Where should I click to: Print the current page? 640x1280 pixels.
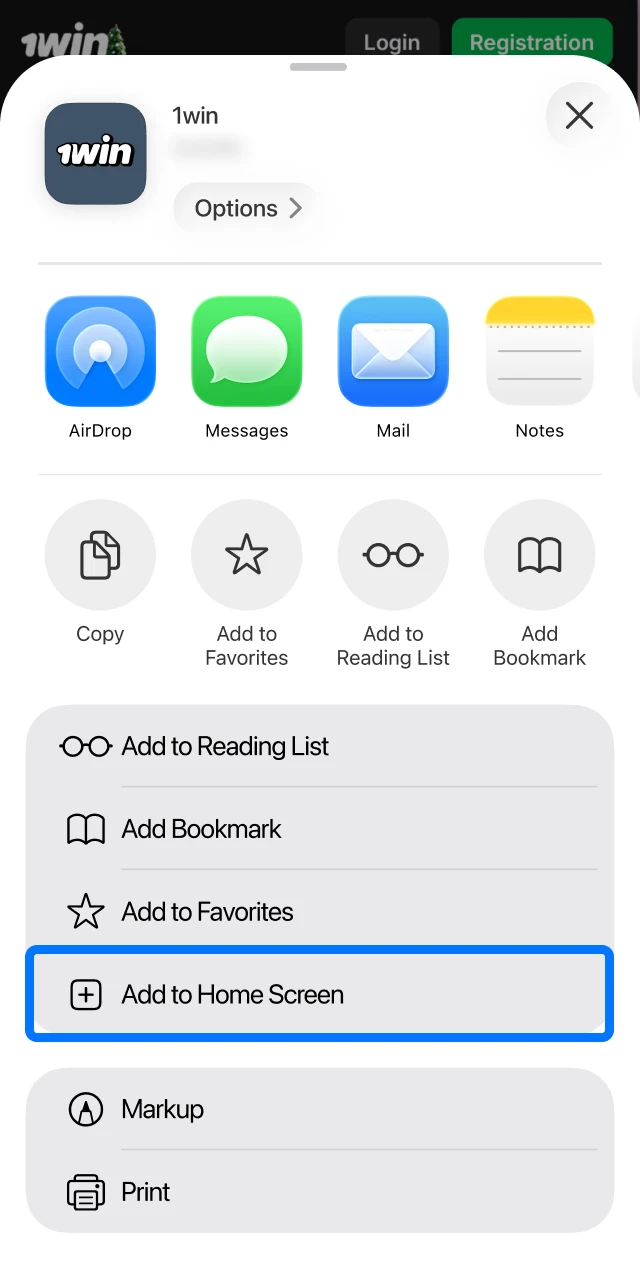coord(319,1192)
